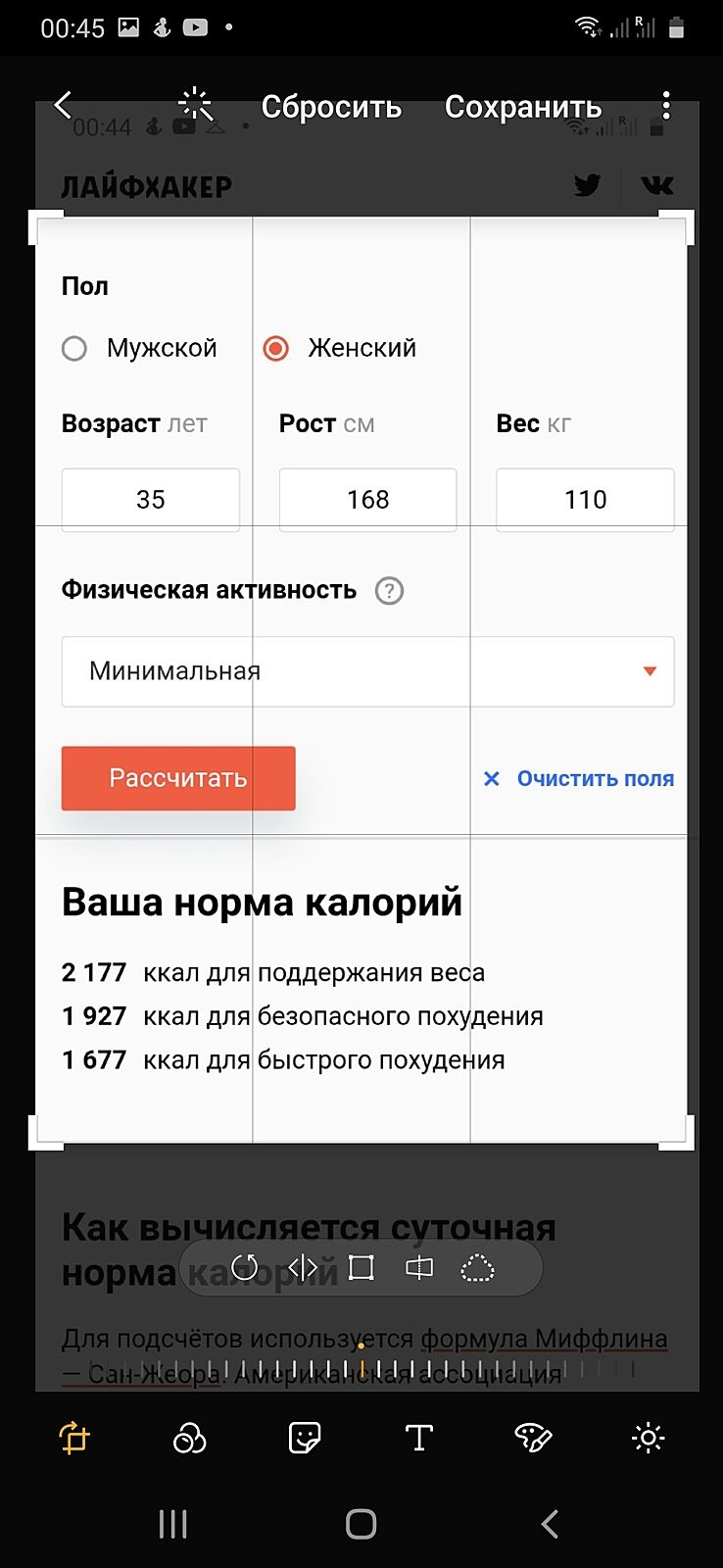Select the lasso free-form crop
The image size is (723, 1568).
click(477, 1268)
